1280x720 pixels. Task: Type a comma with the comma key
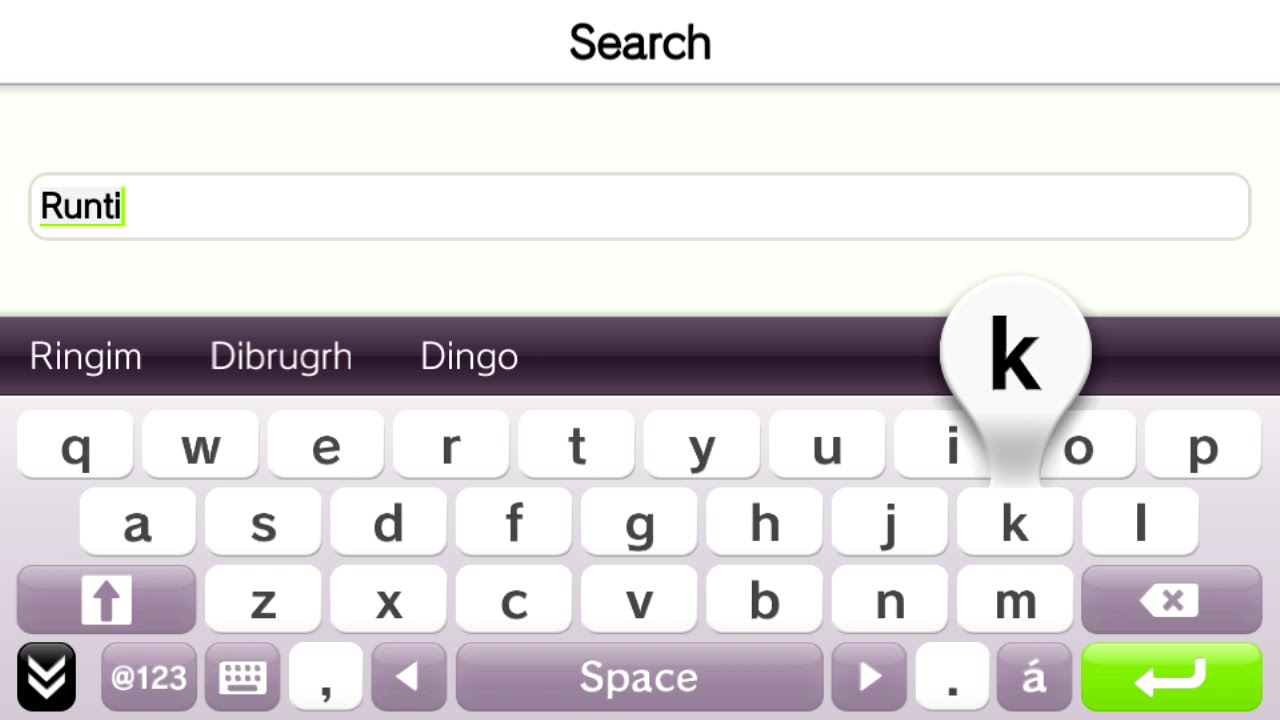click(325, 677)
